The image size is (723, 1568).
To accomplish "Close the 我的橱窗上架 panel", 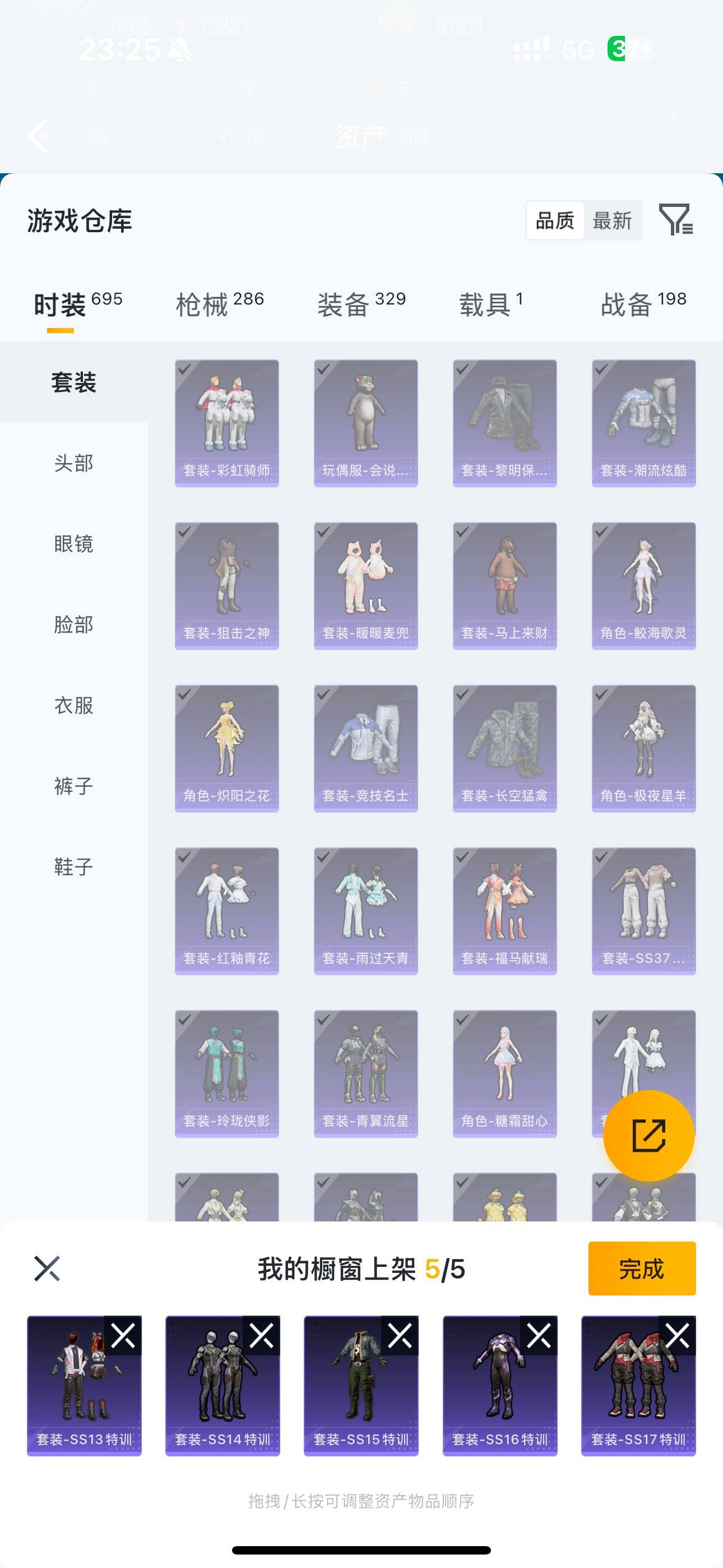I will (x=47, y=1269).
